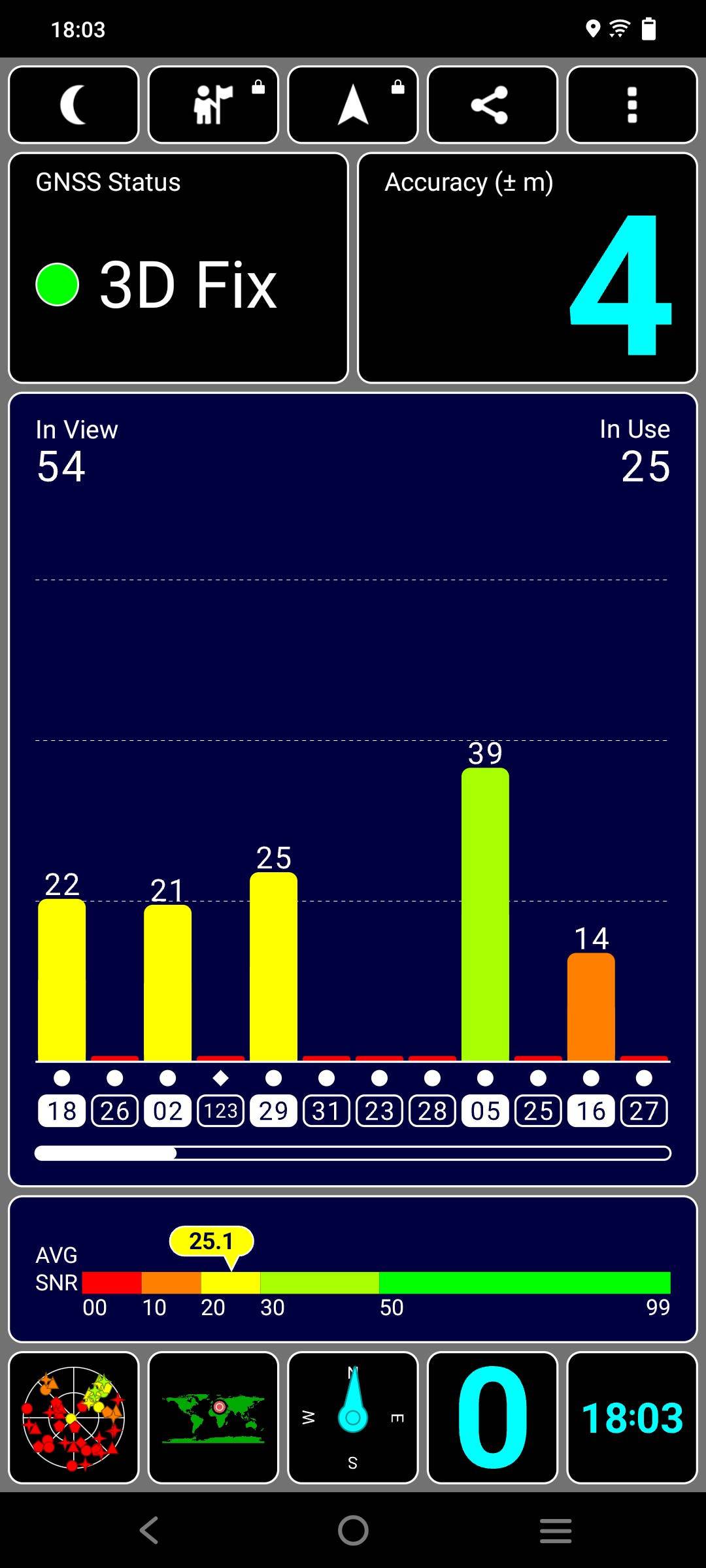Go to the home screen
This screenshot has width=706, height=1568.
click(x=353, y=1531)
